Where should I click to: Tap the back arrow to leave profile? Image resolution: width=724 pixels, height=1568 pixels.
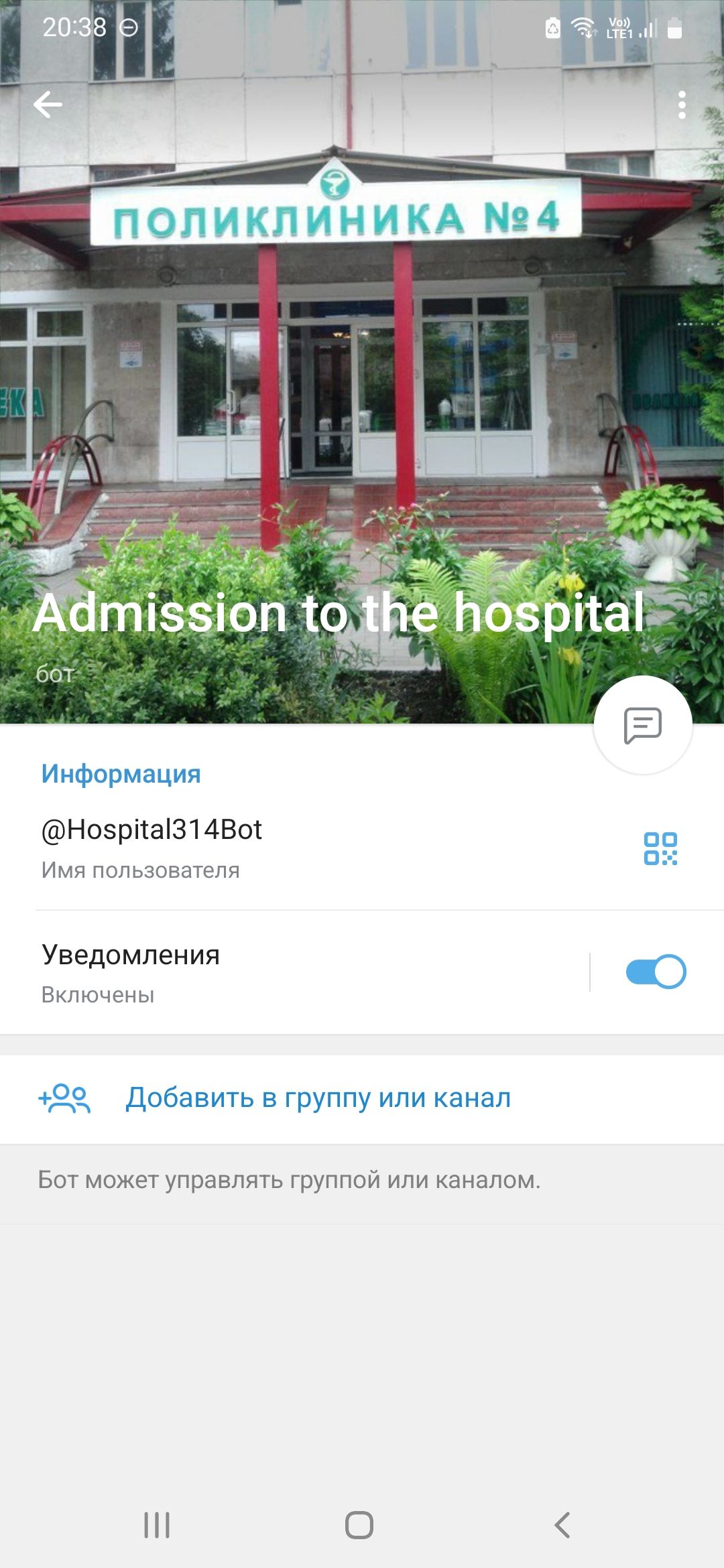(48, 104)
